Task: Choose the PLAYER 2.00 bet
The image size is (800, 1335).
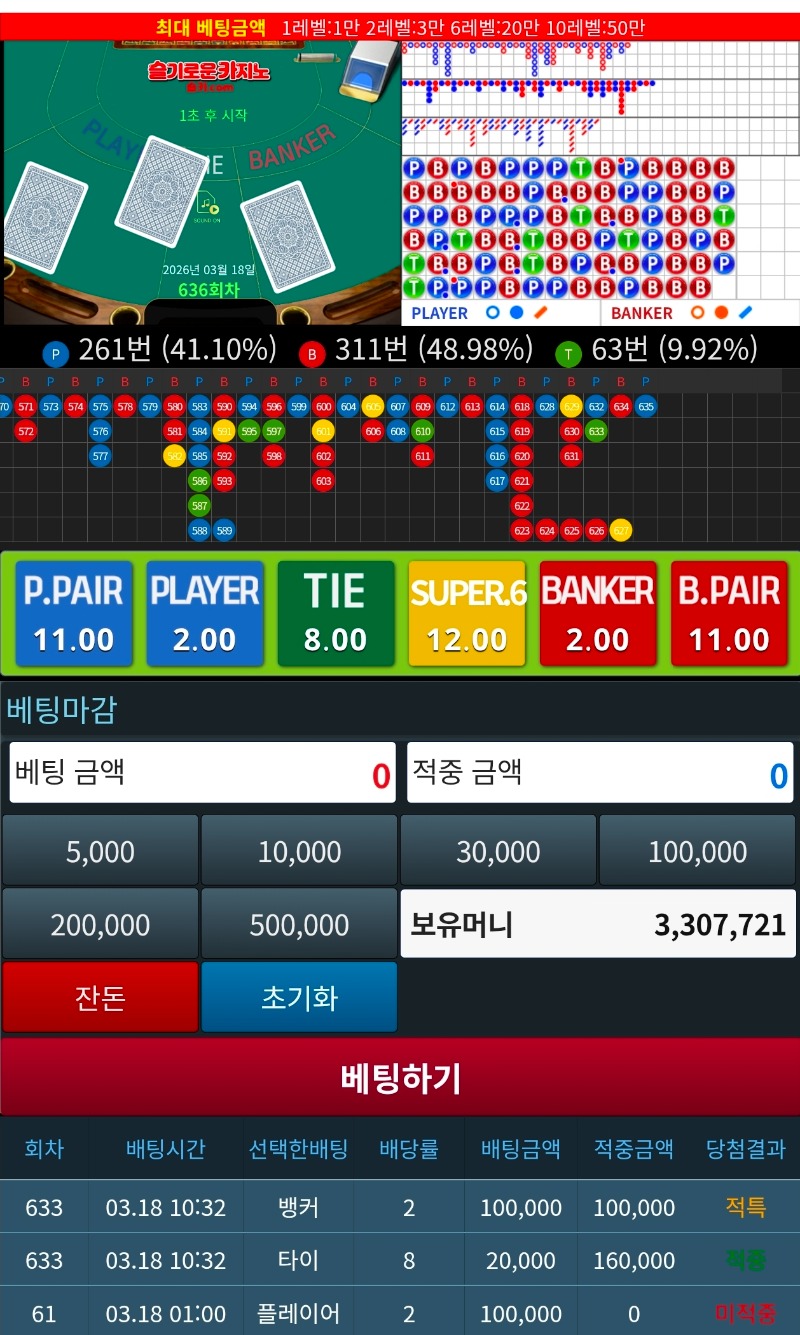Action: [x=205, y=614]
